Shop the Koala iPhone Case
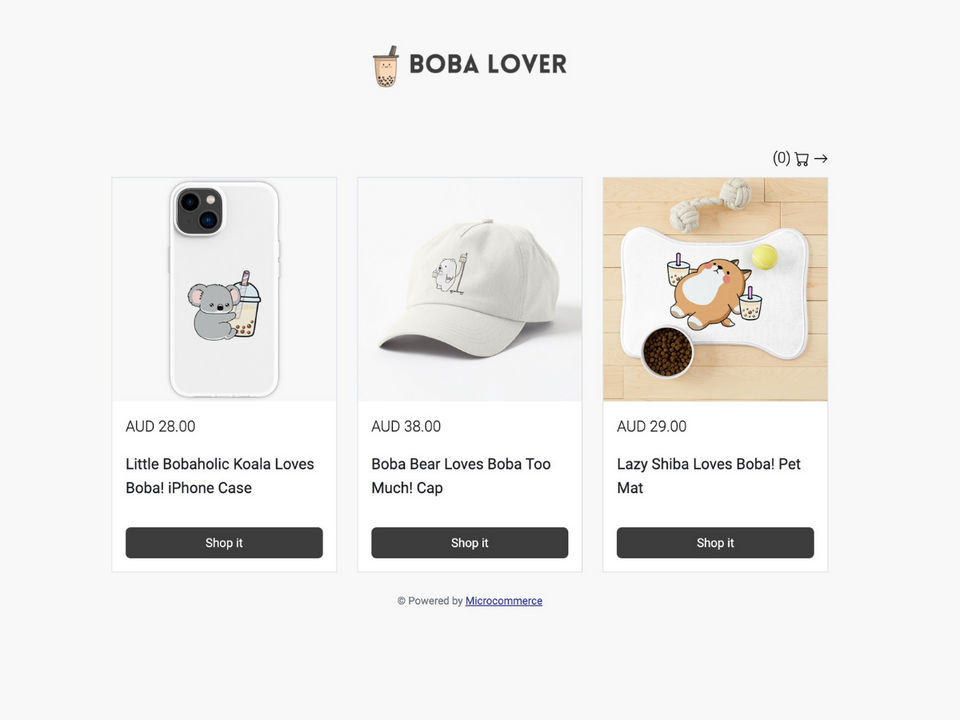 (224, 543)
